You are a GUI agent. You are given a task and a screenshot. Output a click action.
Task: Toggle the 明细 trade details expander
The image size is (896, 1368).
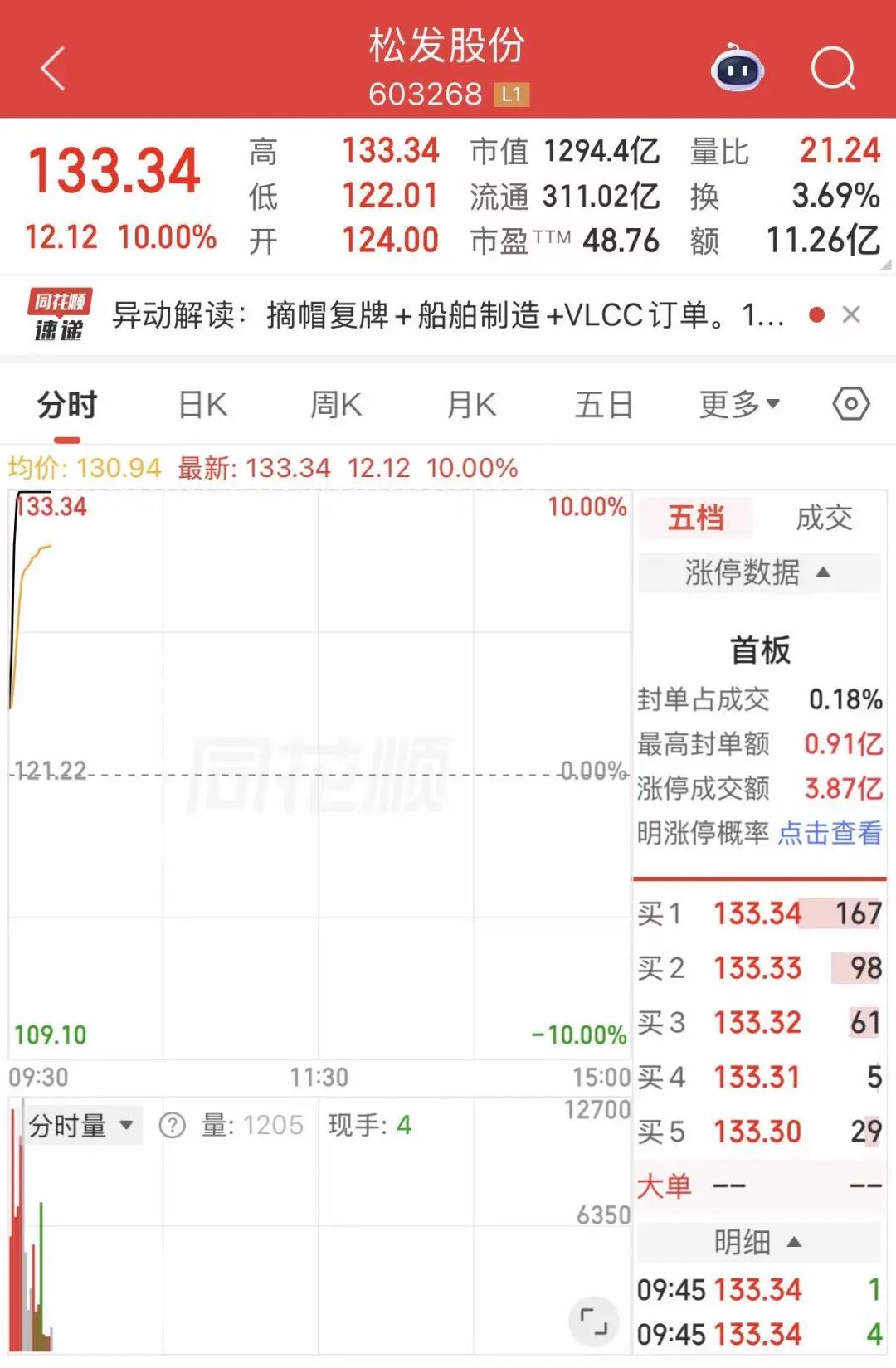pos(758,1242)
